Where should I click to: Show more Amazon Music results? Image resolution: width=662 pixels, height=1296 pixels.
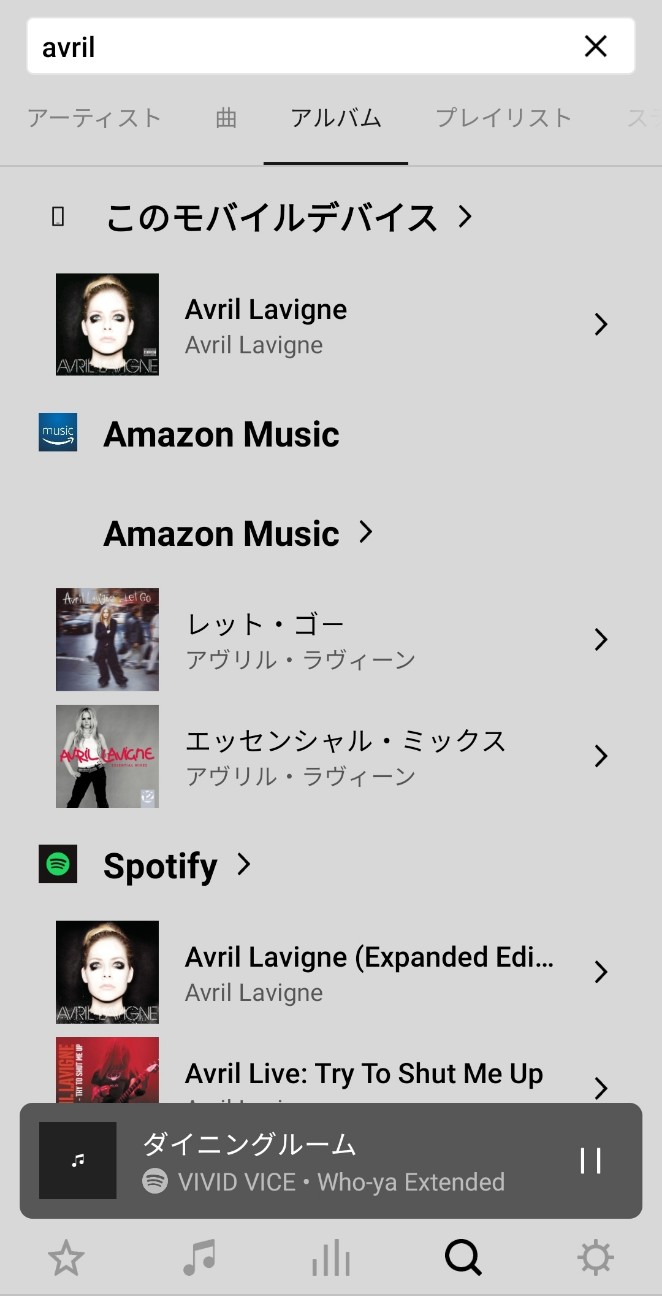(238, 533)
